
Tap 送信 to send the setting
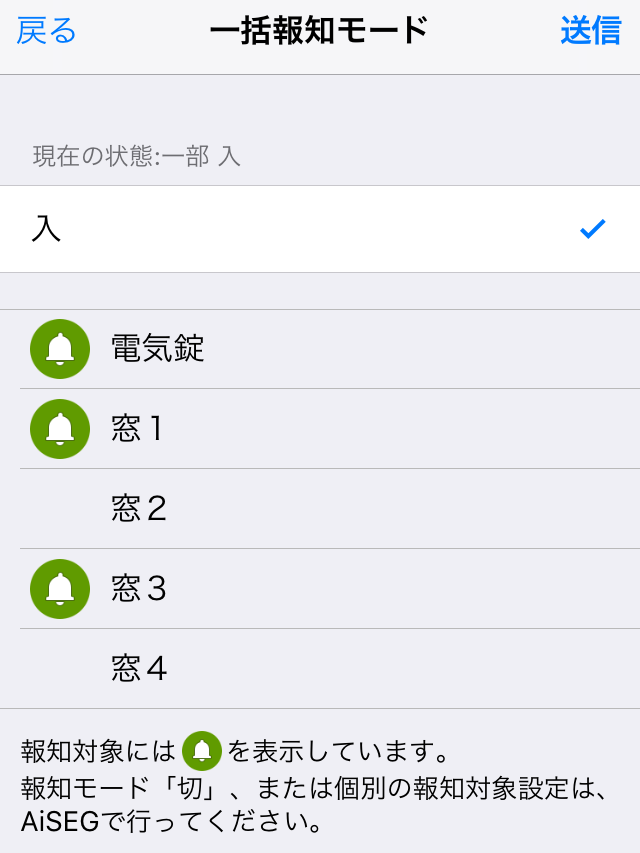pyautogui.click(x=590, y=31)
